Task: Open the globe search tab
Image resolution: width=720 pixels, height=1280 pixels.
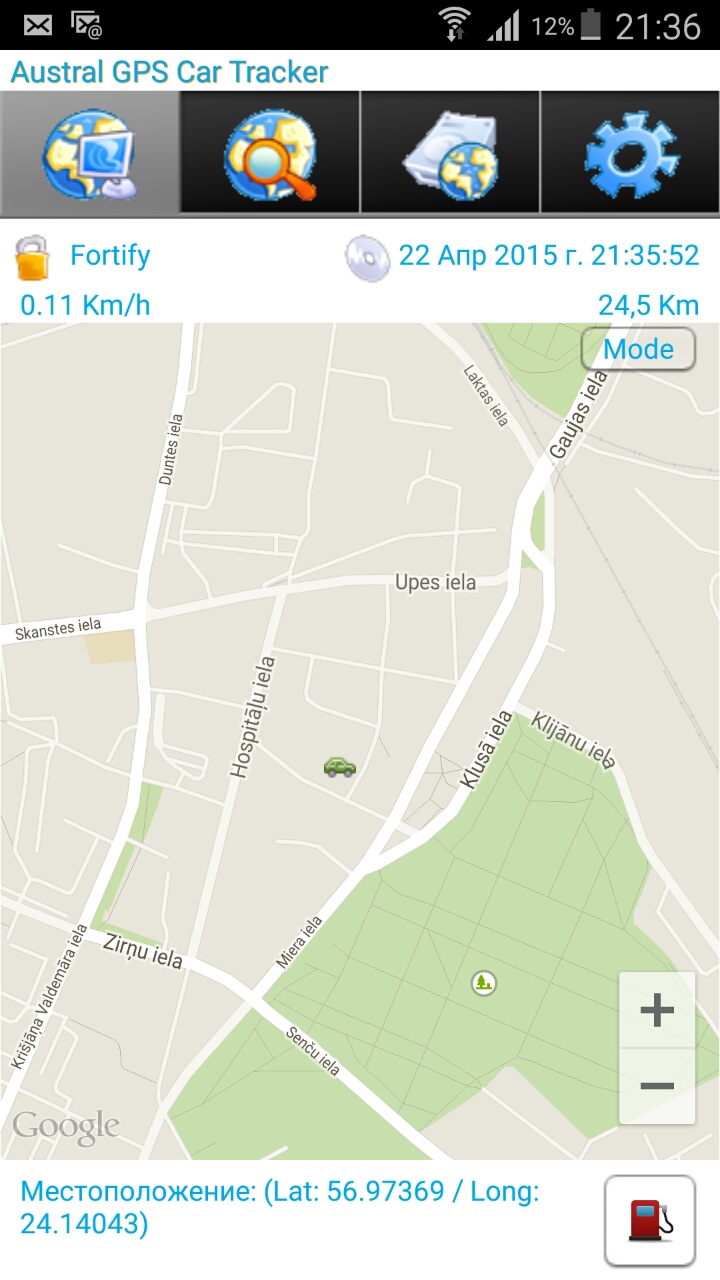Action: [270, 153]
